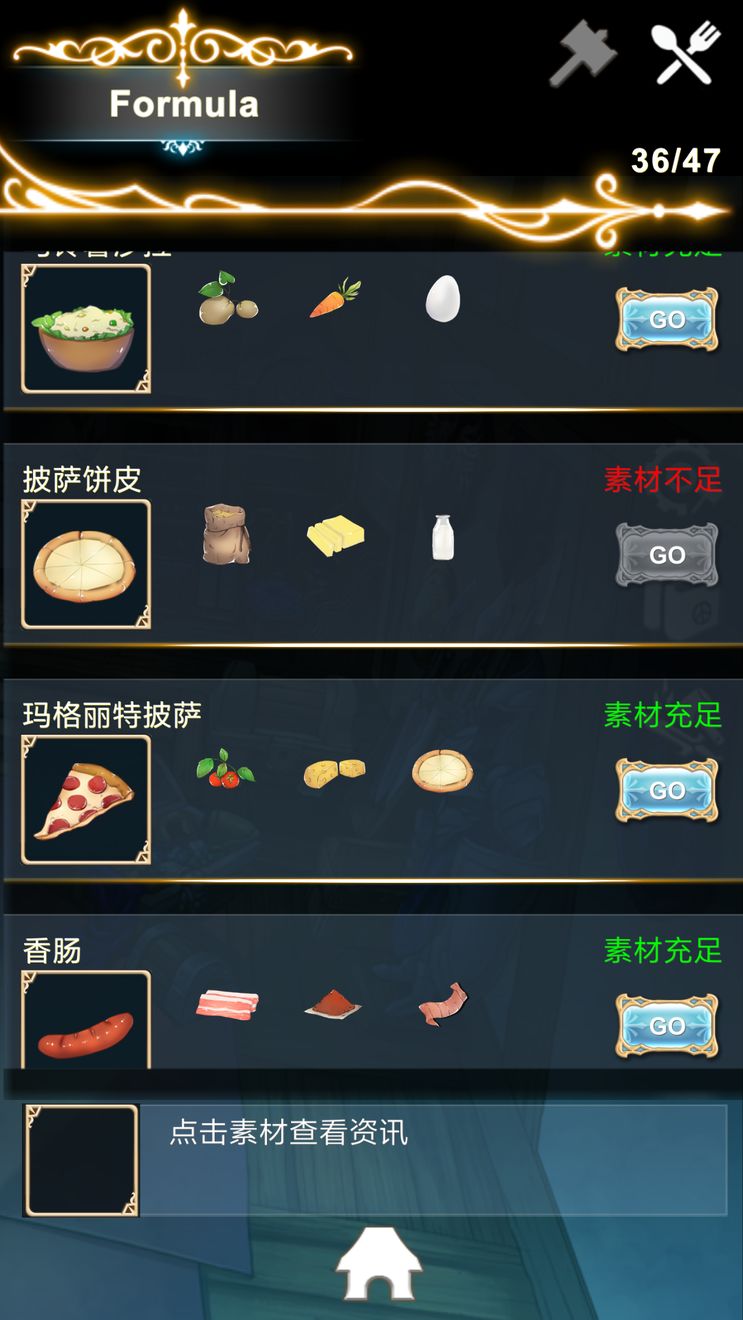This screenshot has height=1320, width=743.
Task: Check the tomato ingredient in 玛格丽特披萨
Action: pyautogui.click(x=227, y=770)
